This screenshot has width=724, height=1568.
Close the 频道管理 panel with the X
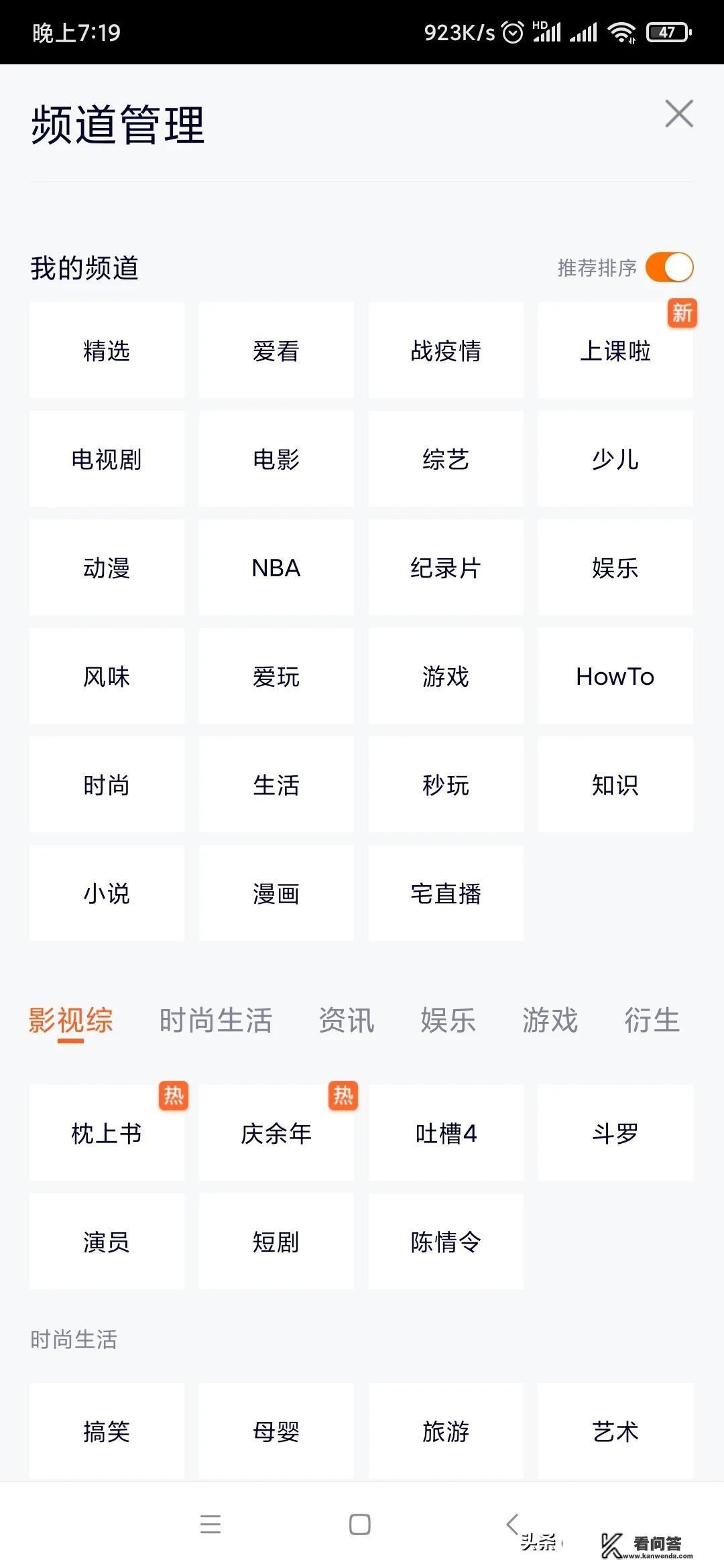click(x=678, y=114)
